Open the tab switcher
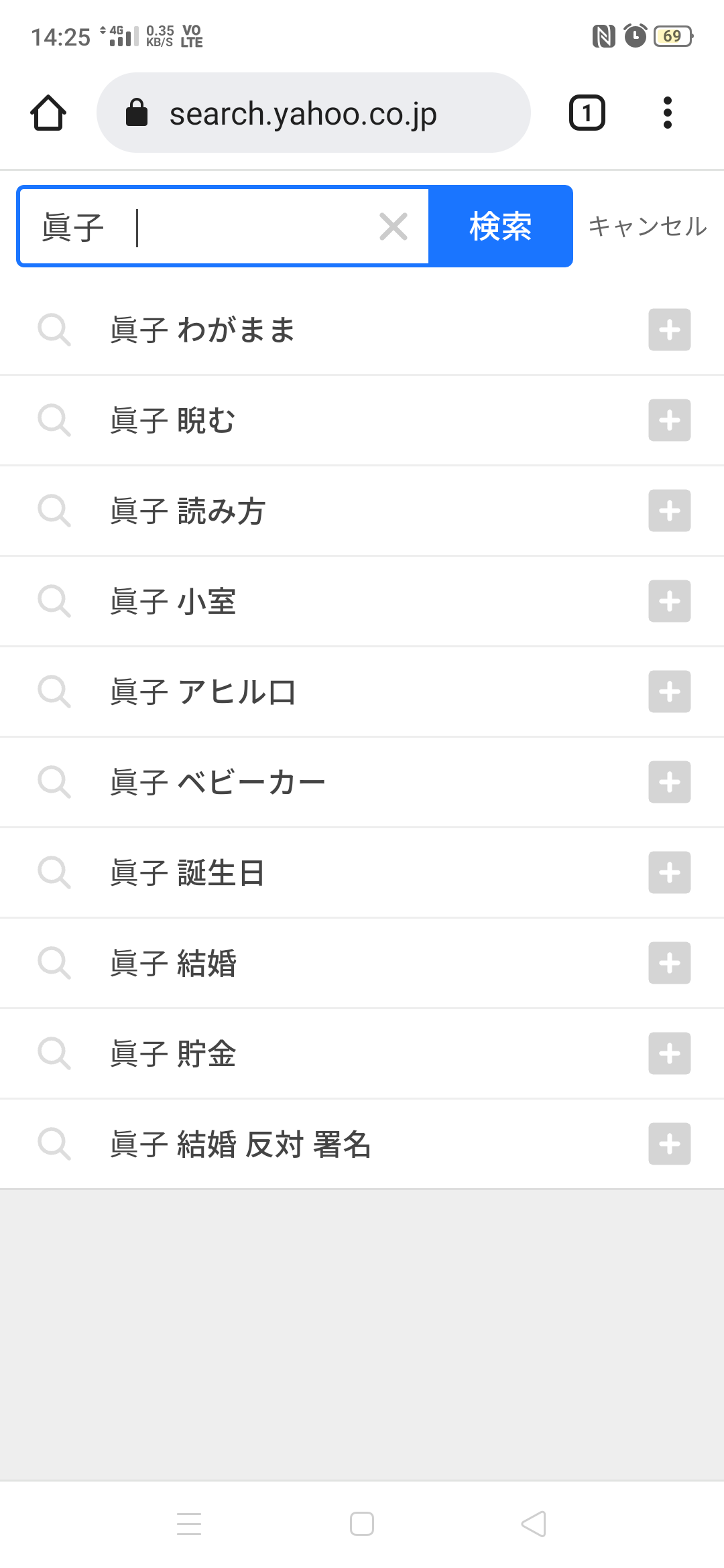 [x=587, y=113]
